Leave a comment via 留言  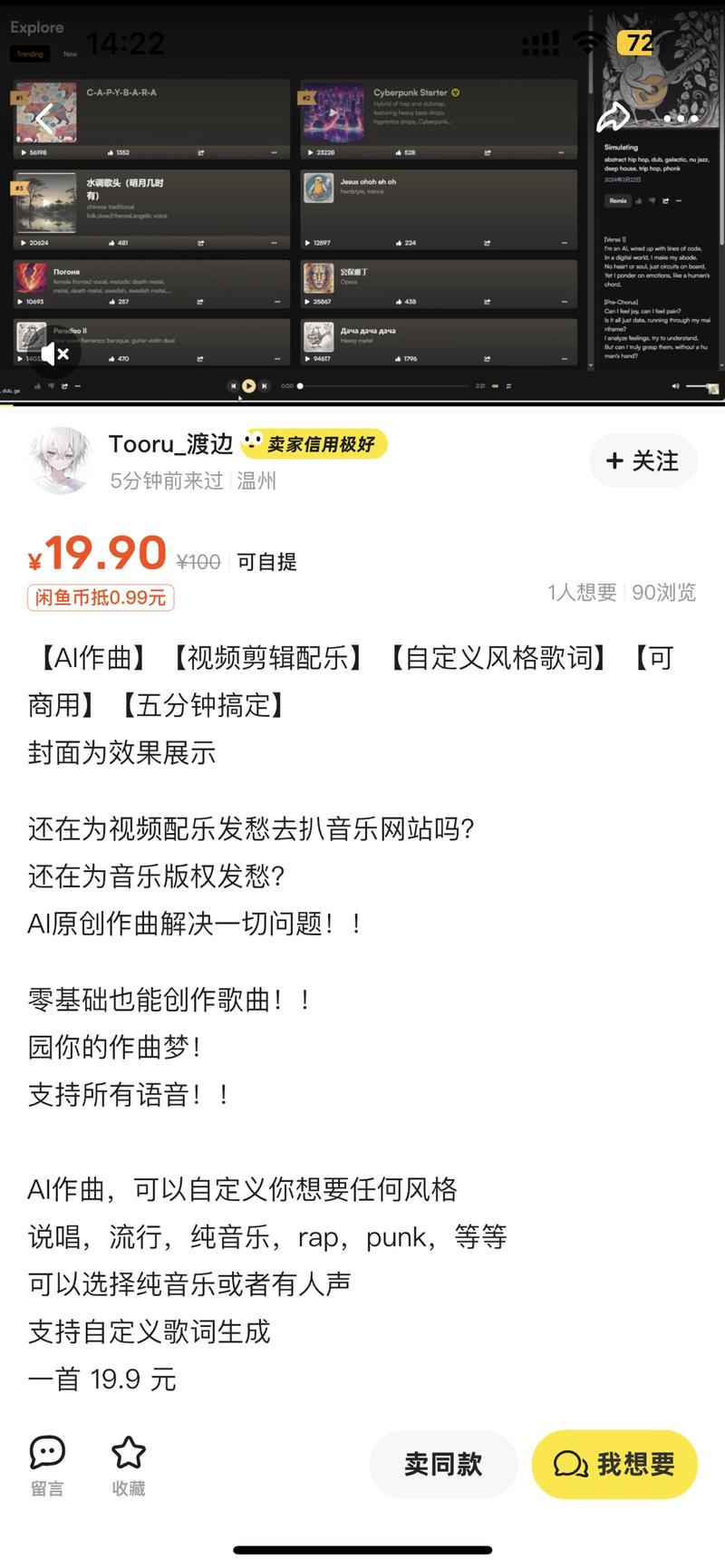[x=47, y=1465]
